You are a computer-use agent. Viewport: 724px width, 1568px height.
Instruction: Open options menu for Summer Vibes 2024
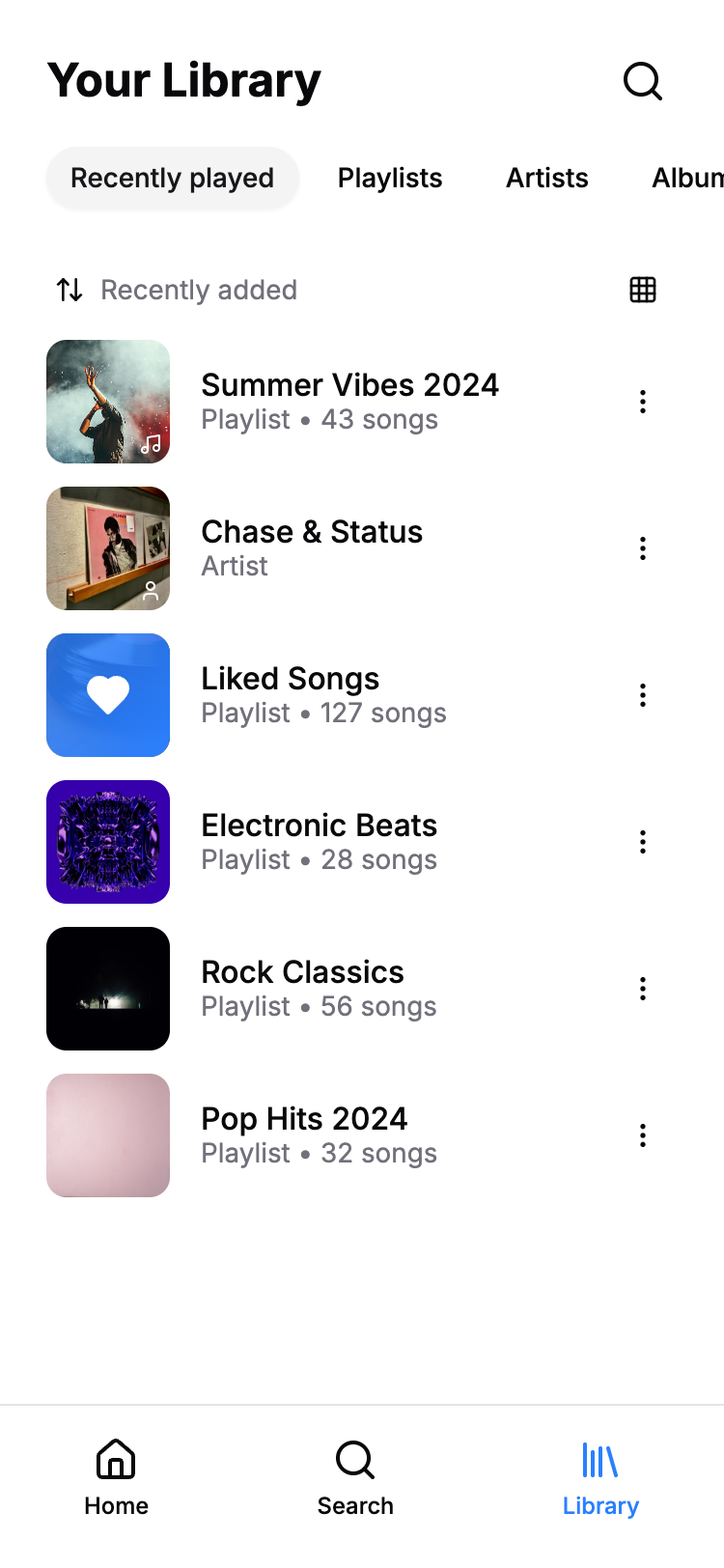click(642, 402)
